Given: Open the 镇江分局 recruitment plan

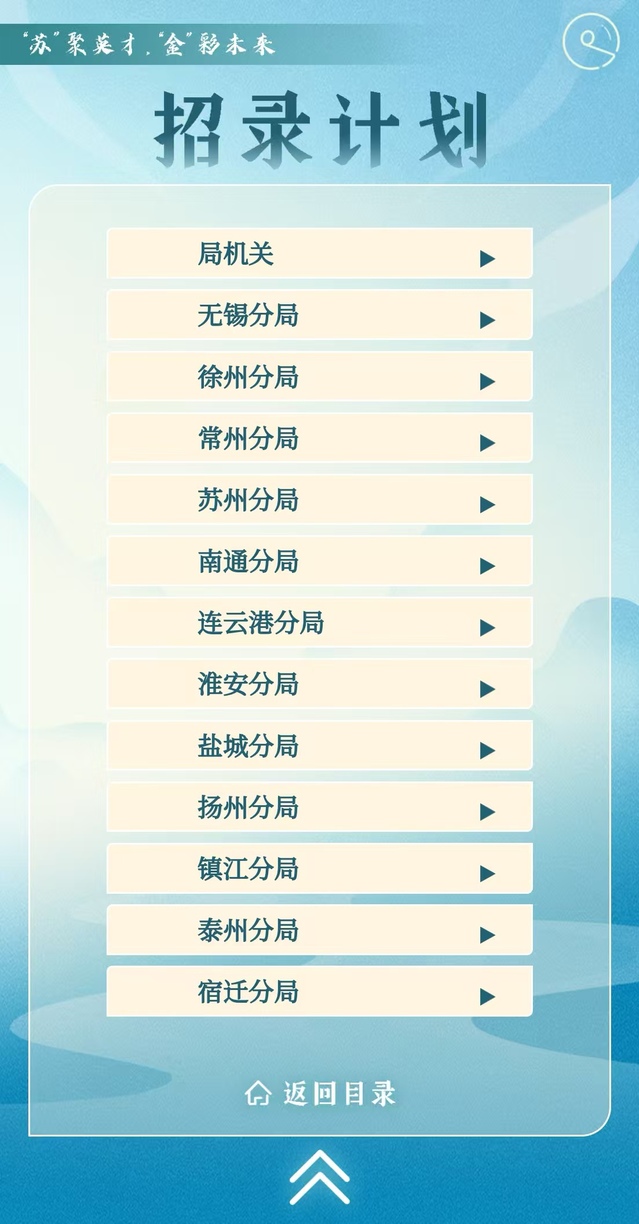Looking at the screenshot, I should (319, 869).
